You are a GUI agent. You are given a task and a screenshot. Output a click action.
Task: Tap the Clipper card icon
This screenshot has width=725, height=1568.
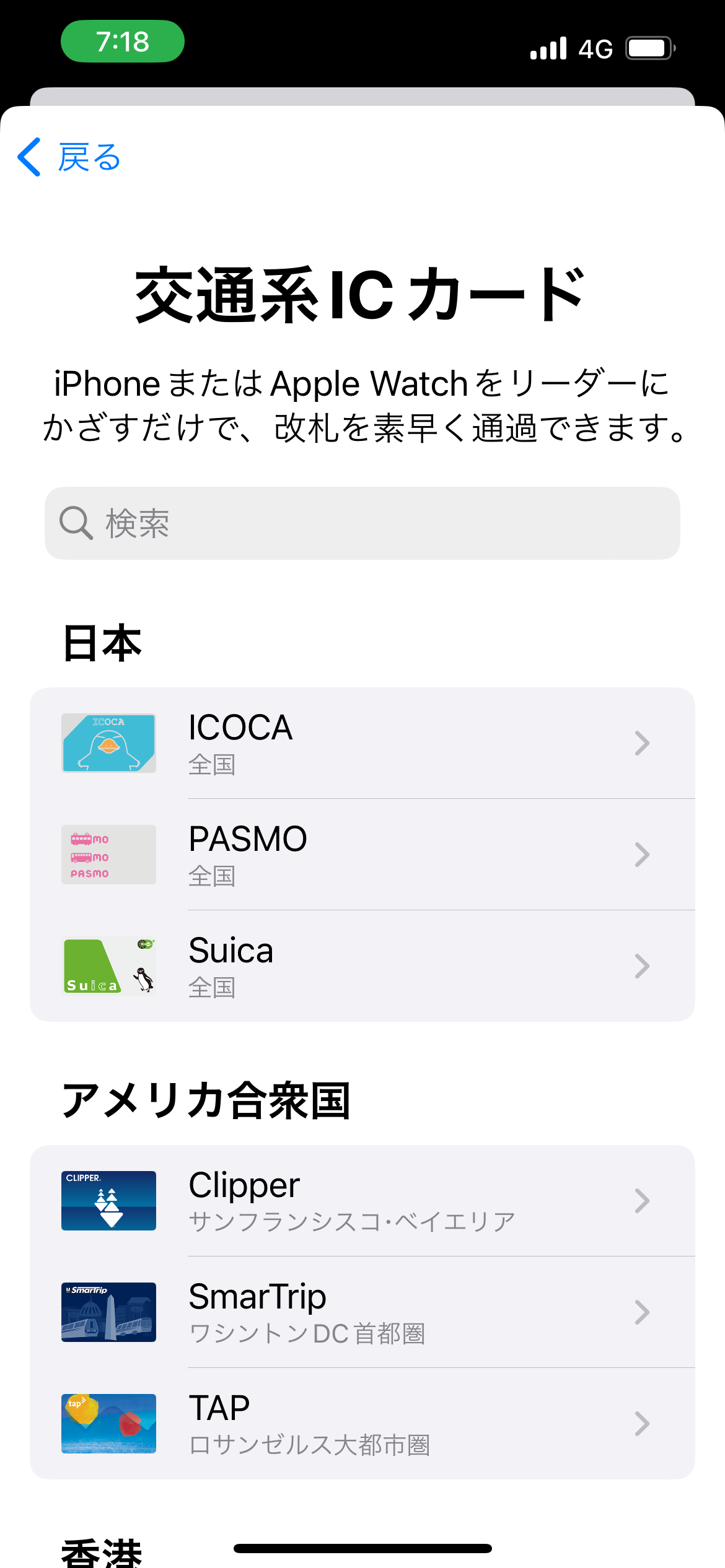pyautogui.click(x=108, y=1200)
